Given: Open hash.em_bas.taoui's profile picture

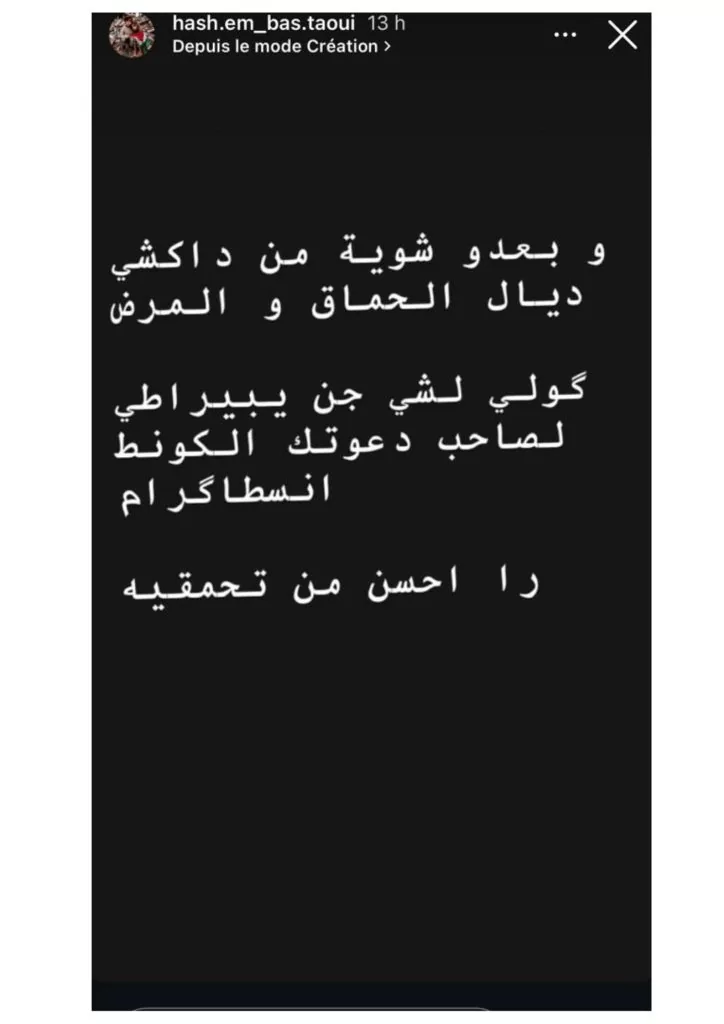Looking at the screenshot, I should 132,35.
